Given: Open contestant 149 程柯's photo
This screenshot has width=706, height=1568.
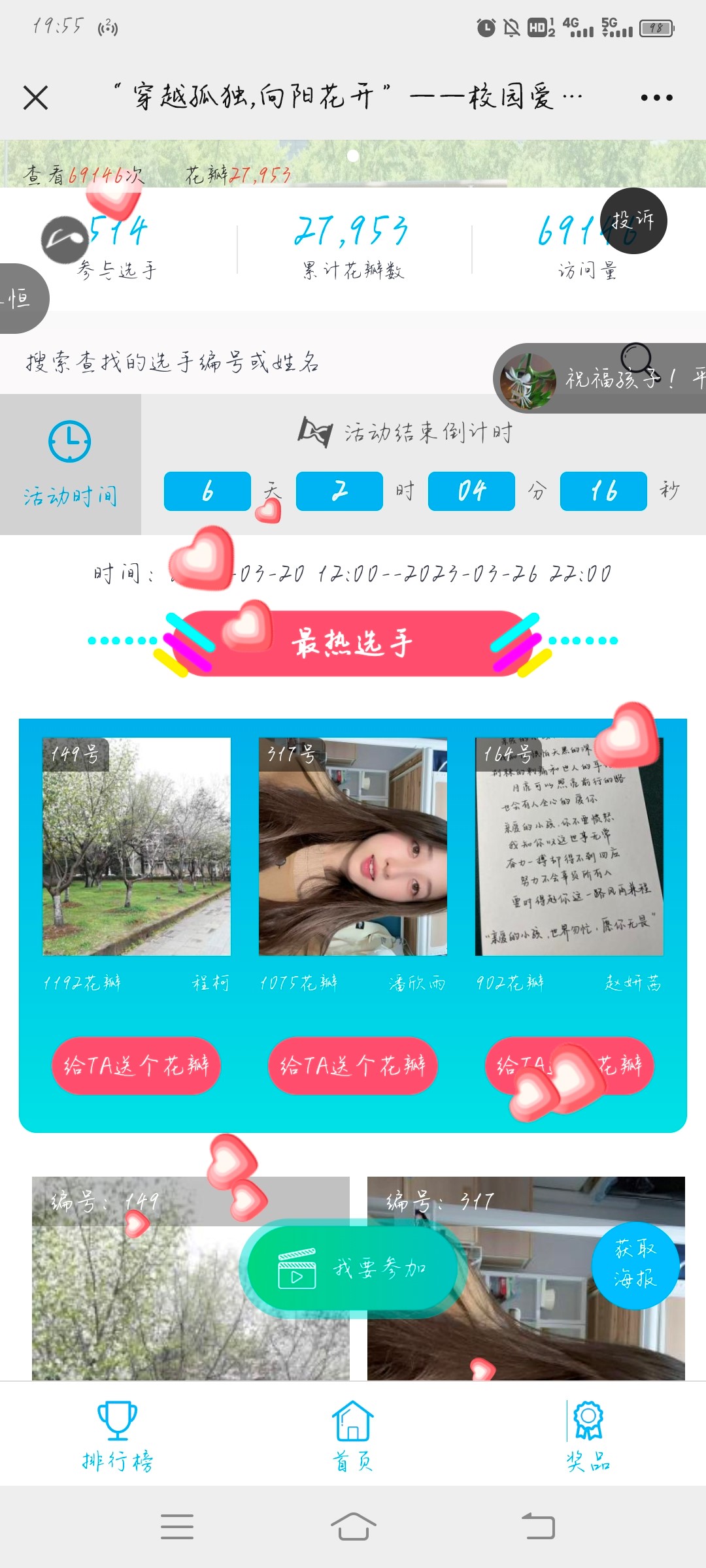Looking at the screenshot, I should 137,846.
